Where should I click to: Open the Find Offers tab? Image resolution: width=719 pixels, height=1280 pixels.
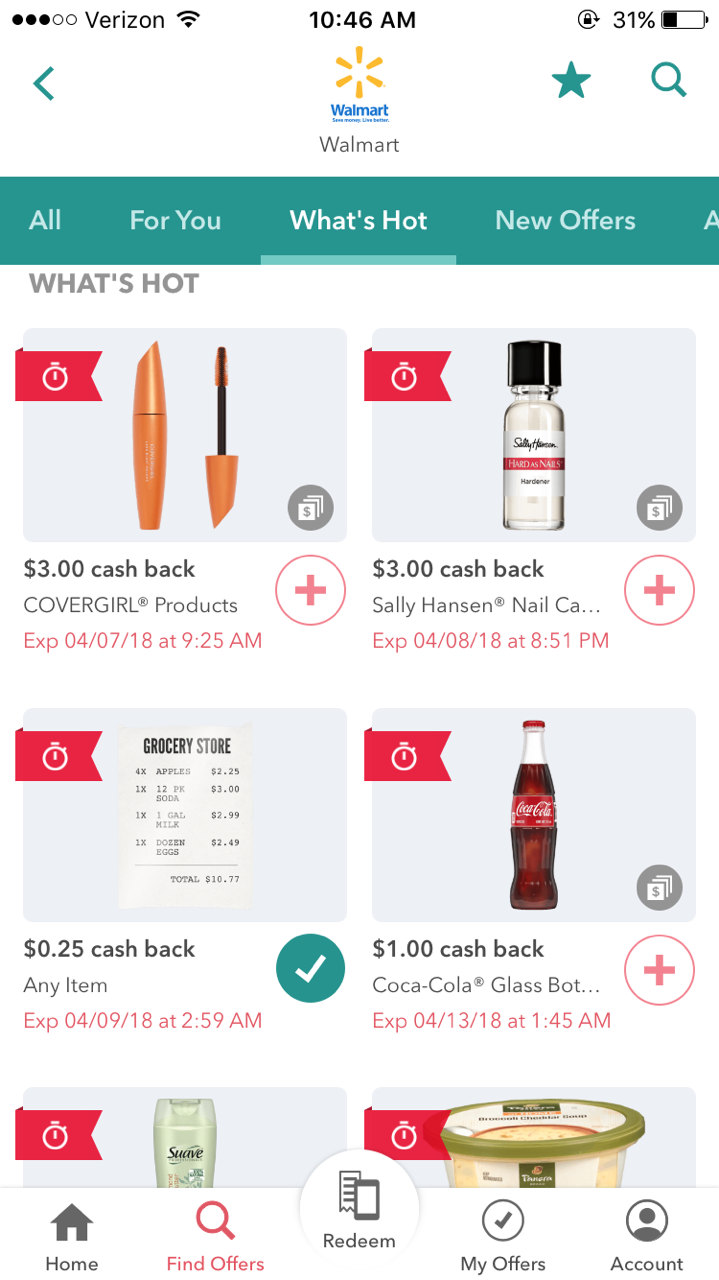coord(215,1237)
